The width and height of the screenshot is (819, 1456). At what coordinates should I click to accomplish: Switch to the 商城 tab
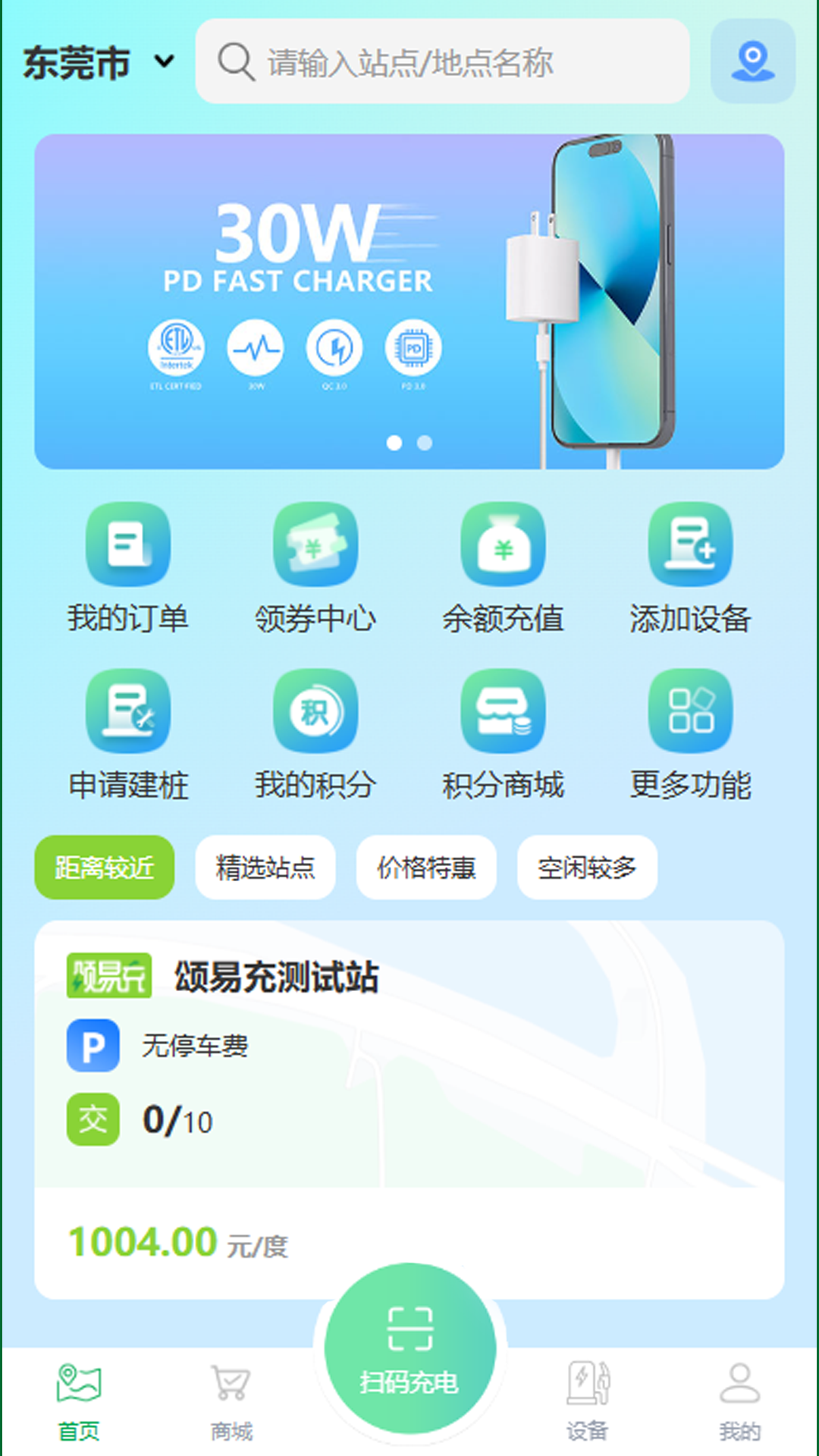231,1401
